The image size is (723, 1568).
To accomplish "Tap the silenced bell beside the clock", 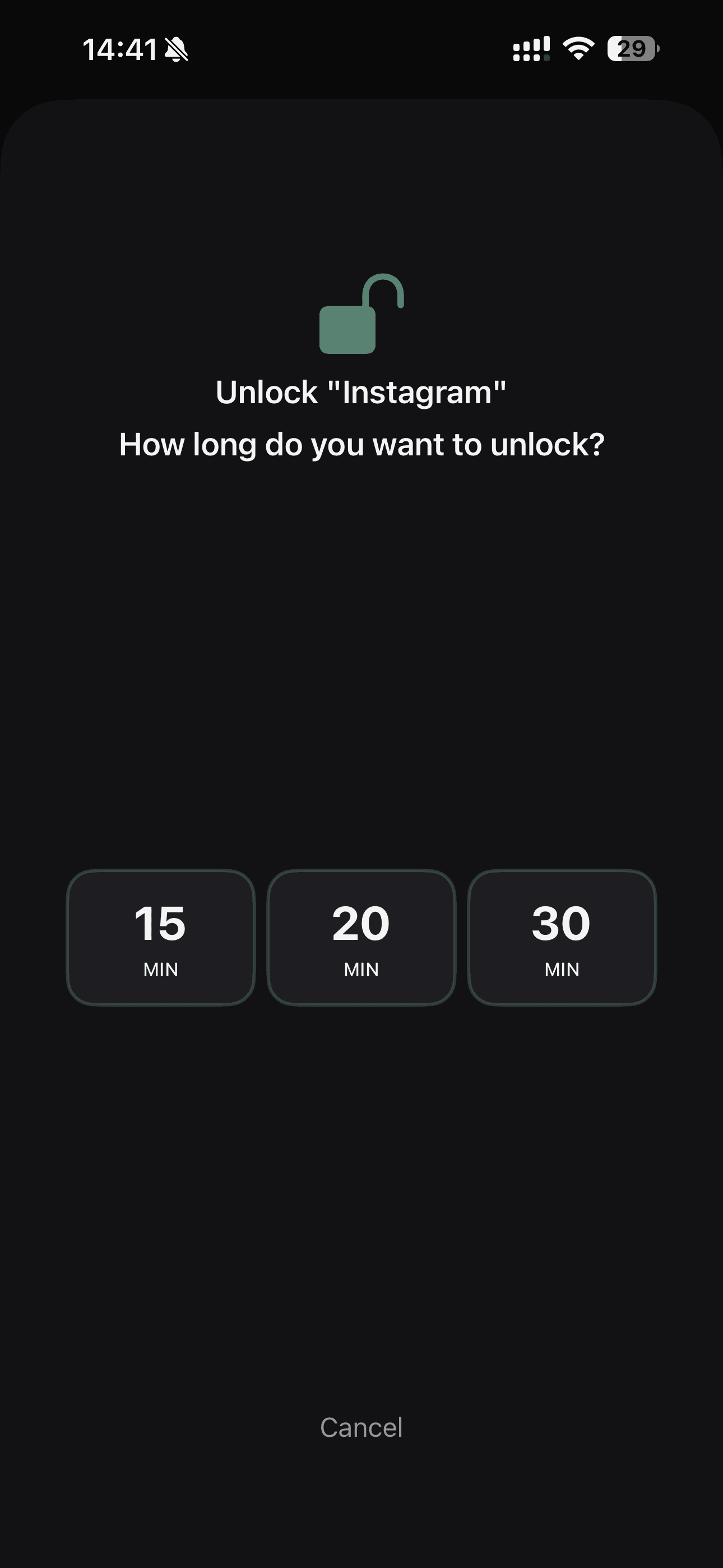I will tap(176, 51).
